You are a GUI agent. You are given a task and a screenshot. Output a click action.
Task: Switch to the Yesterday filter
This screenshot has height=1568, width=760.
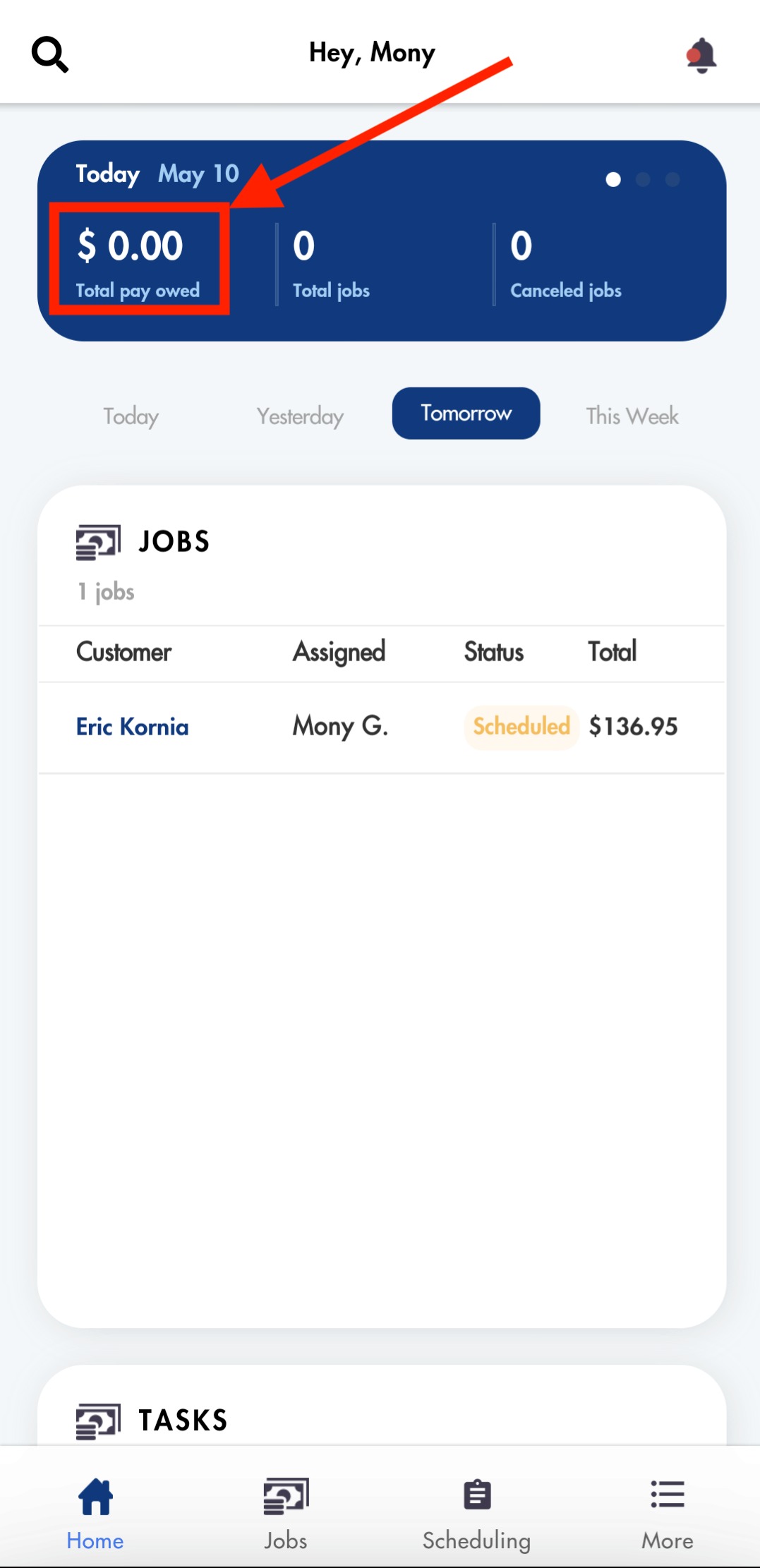(x=300, y=416)
